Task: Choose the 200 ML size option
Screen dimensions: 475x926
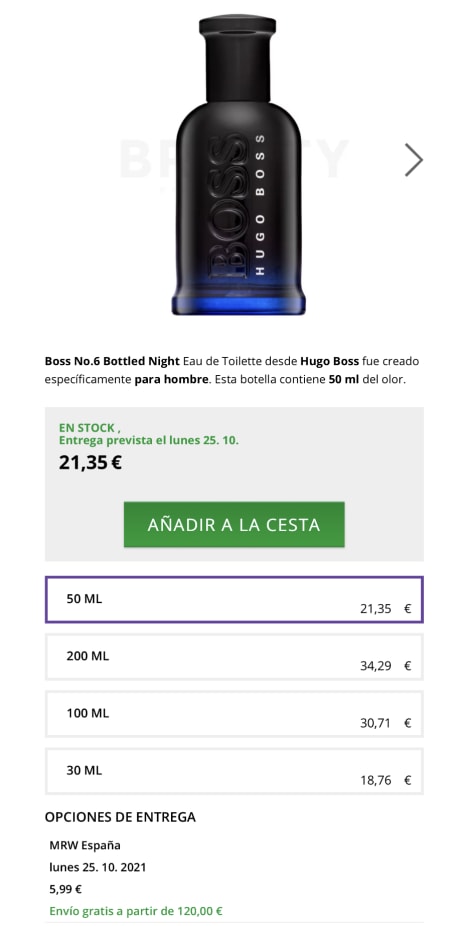Action: (x=234, y=657)
